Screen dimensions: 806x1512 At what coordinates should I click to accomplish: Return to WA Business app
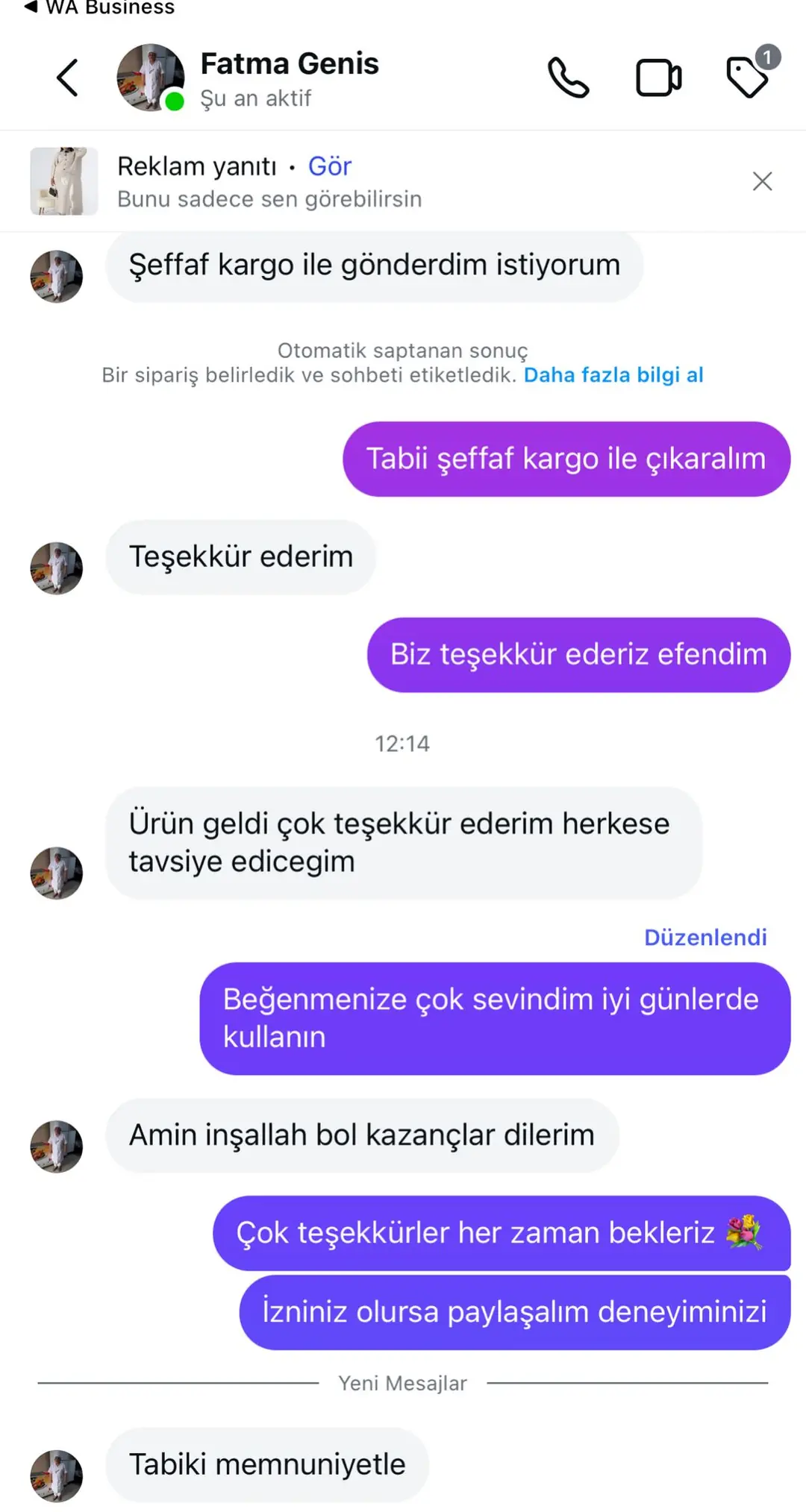(99, 8)
